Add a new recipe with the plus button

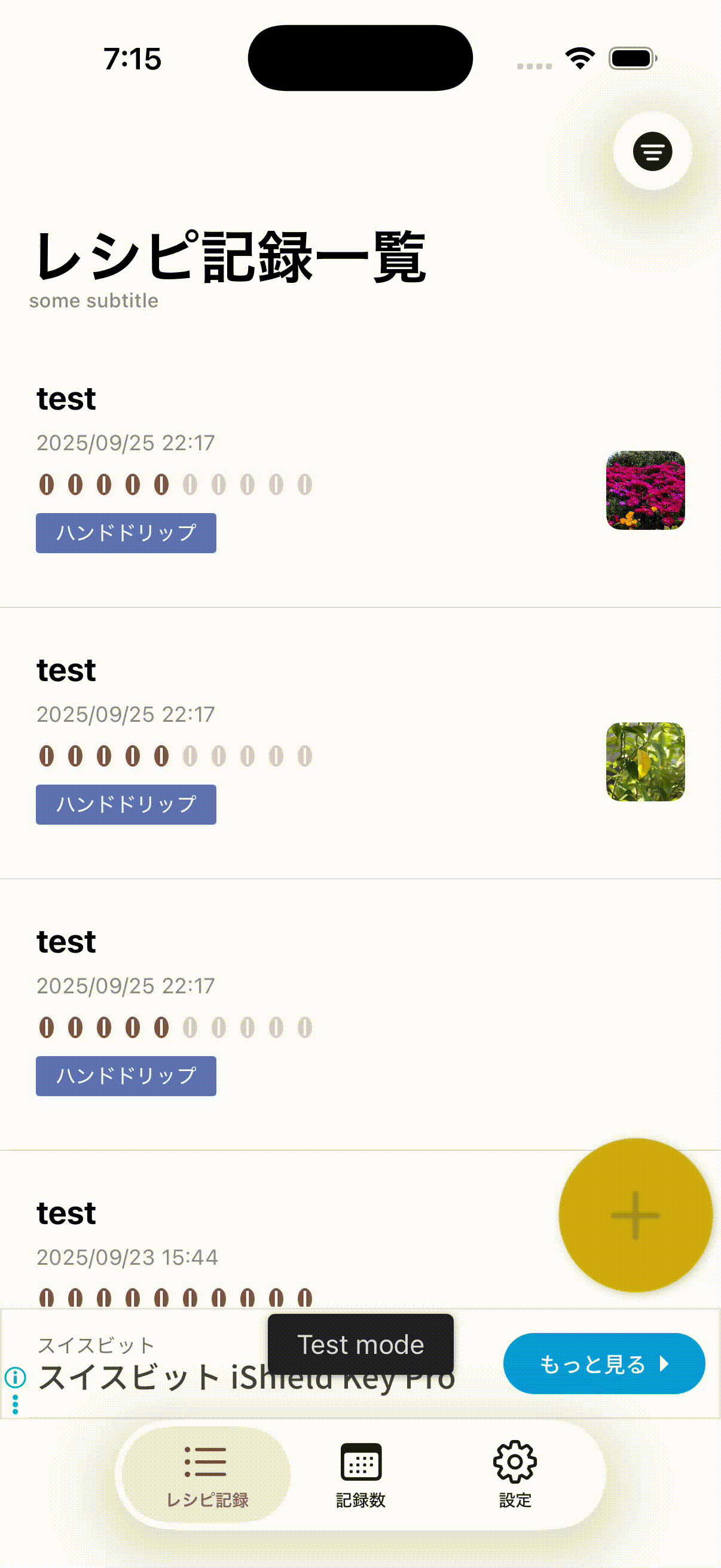636,1215
